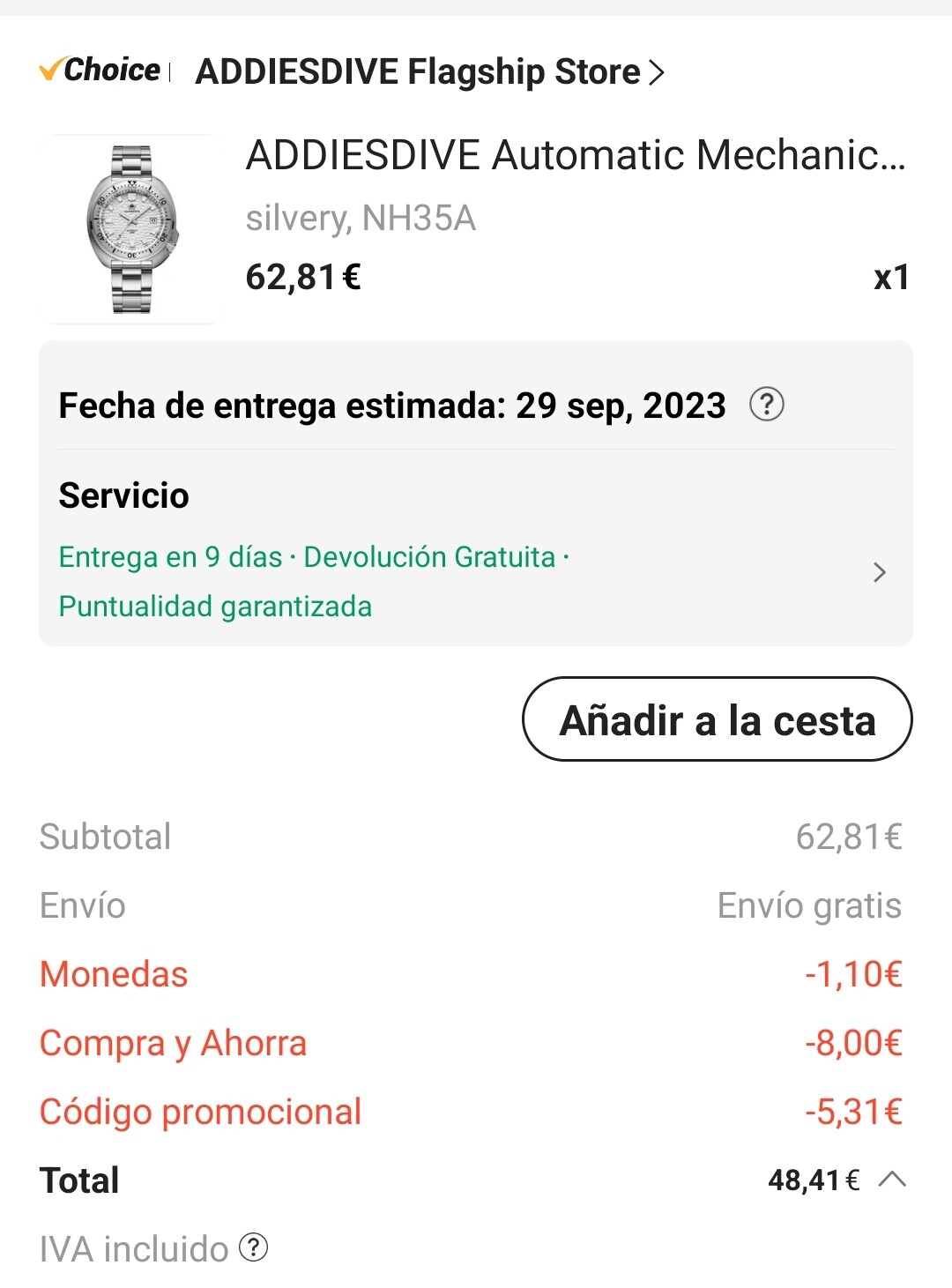Viewport: 952px width, 1288px height.
Task: Show info about IVA incluido
Action: tap(254, 1247)
